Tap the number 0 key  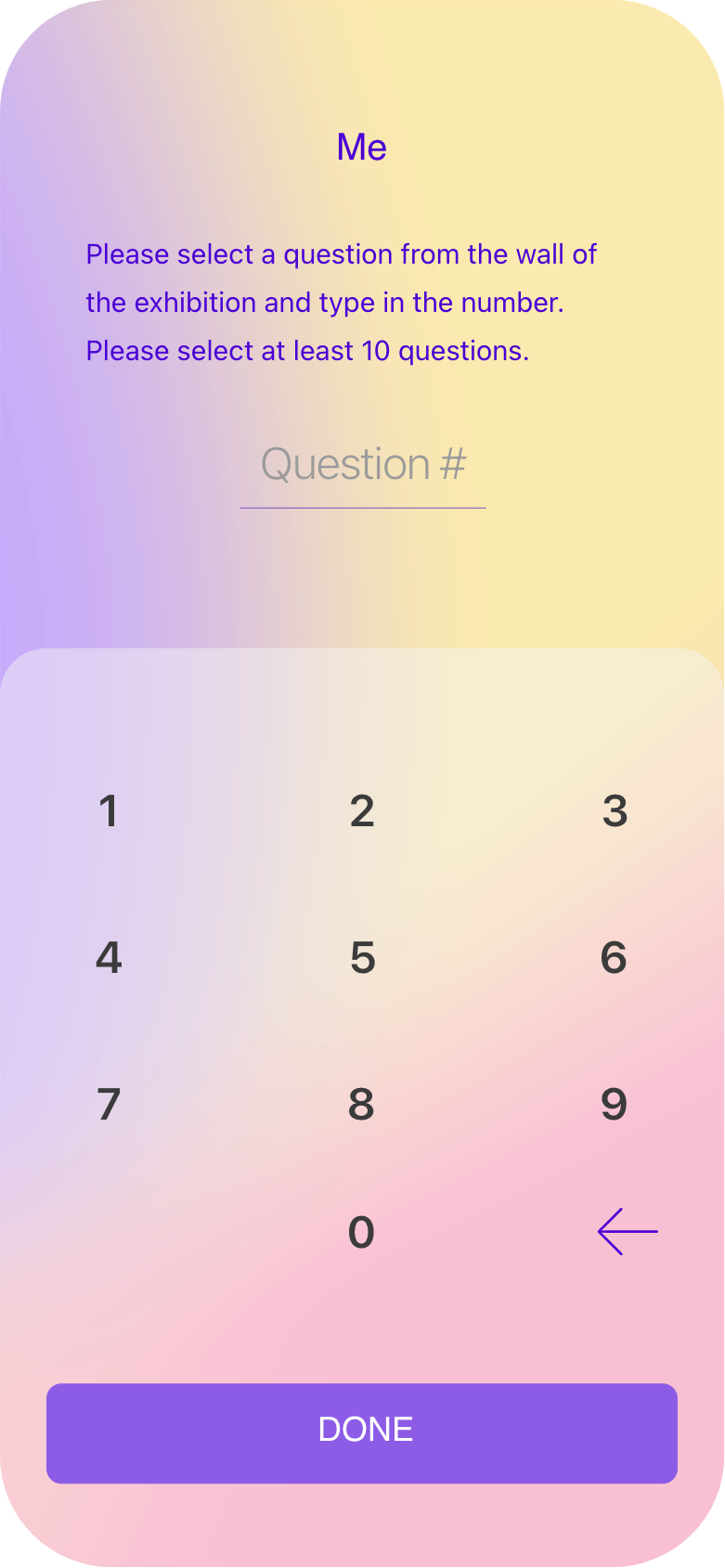[x=361, y=1233]
